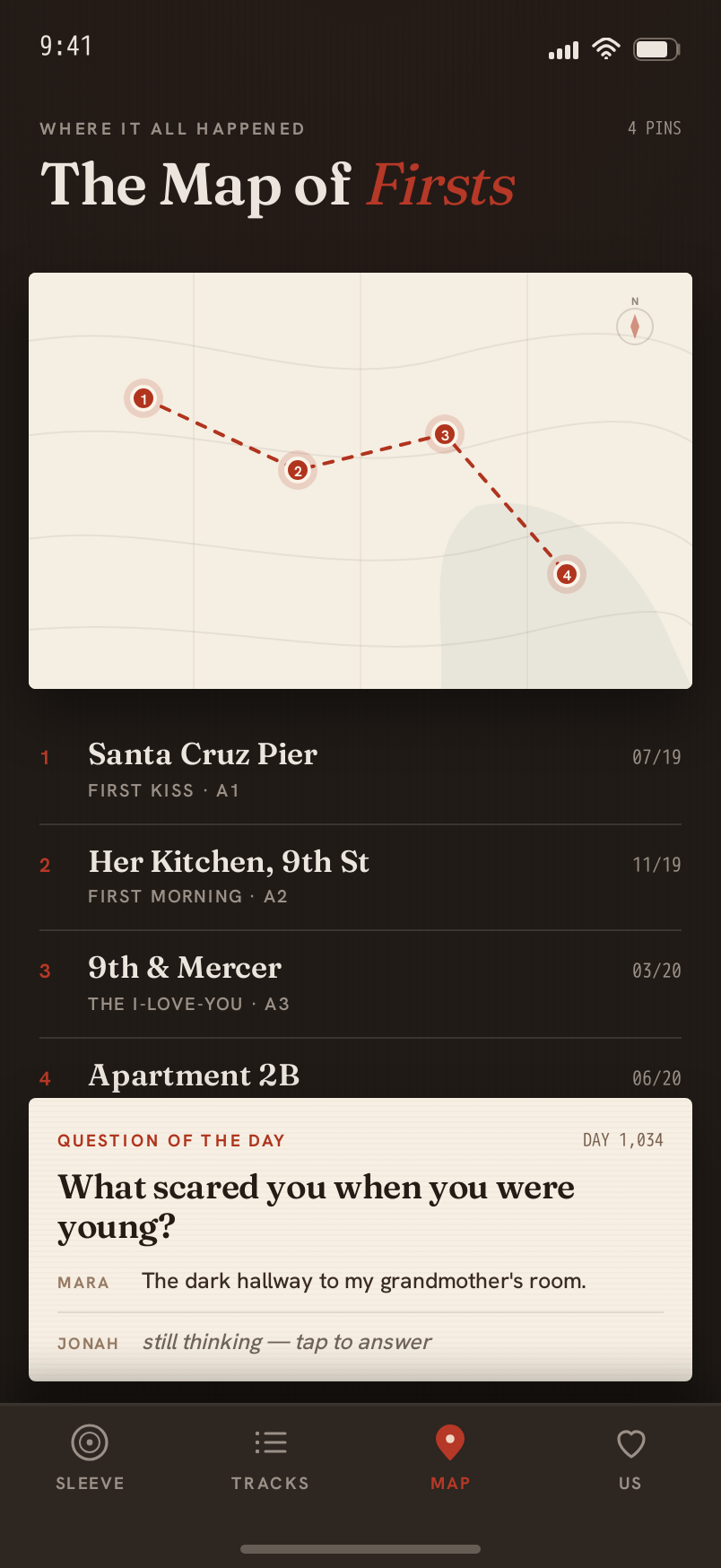Open the 9th & Mercer entry
This screenshot has height=1568, width=721.
pyautogui.click(x=360, y=985)
